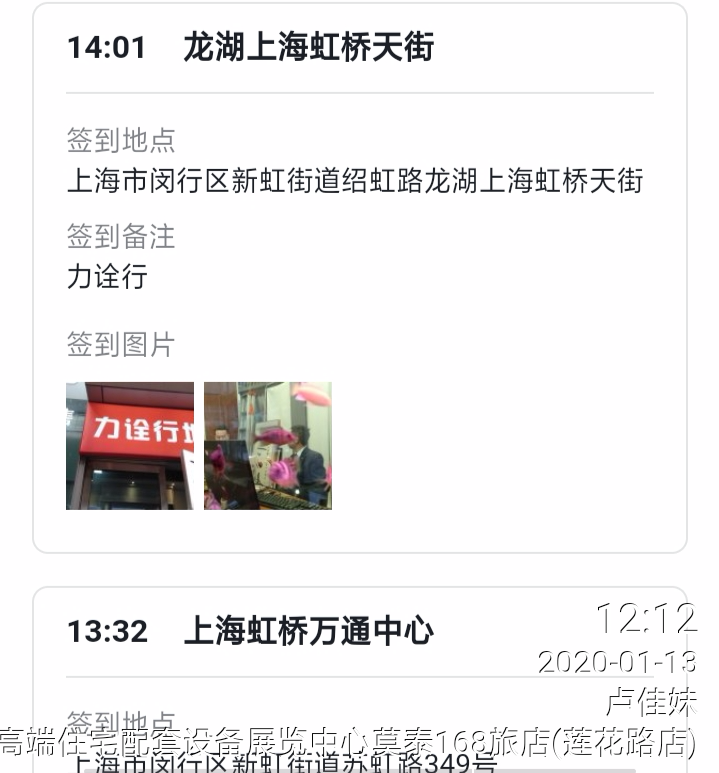The height and width of the screenshot is (773, 719).
Task: View the check-in photo with pink fish
Action: [268, 446]
